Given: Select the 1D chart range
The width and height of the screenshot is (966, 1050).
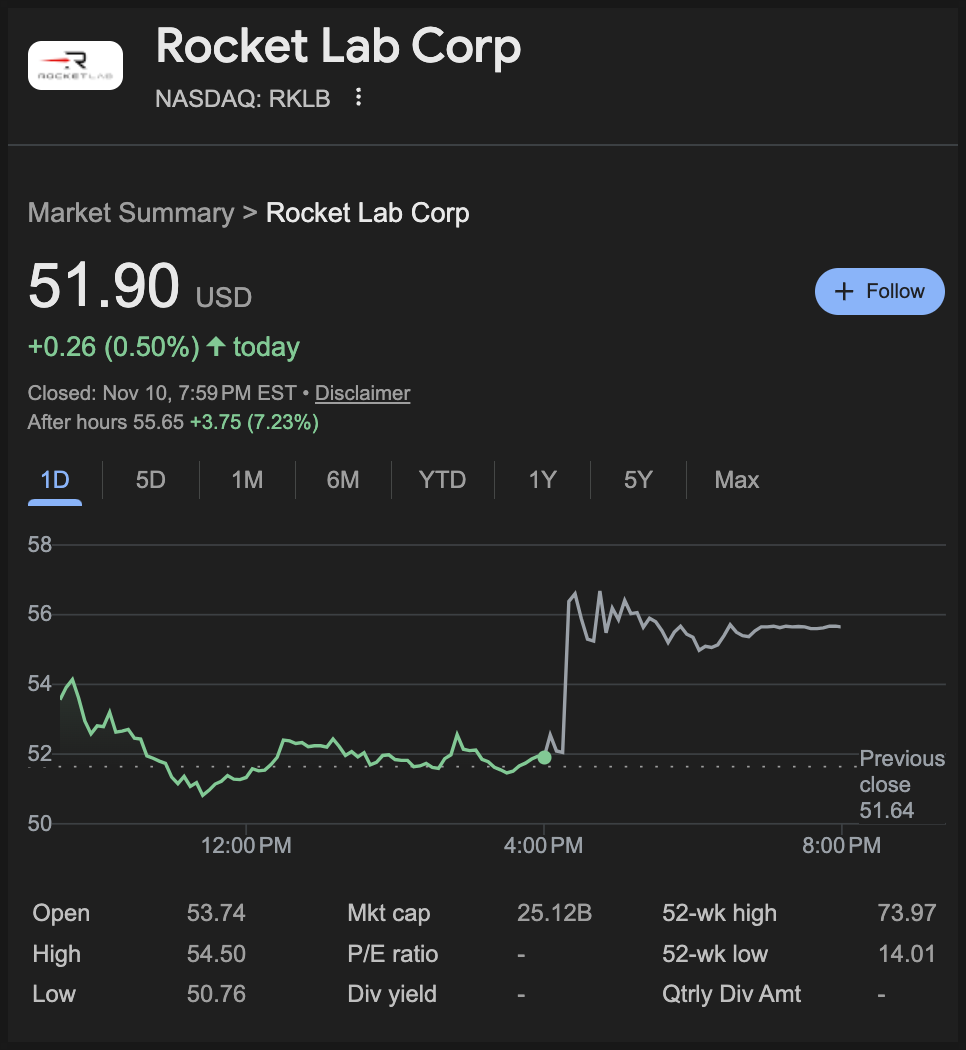Looking at the screenshot, I should [x=55, y=480].
